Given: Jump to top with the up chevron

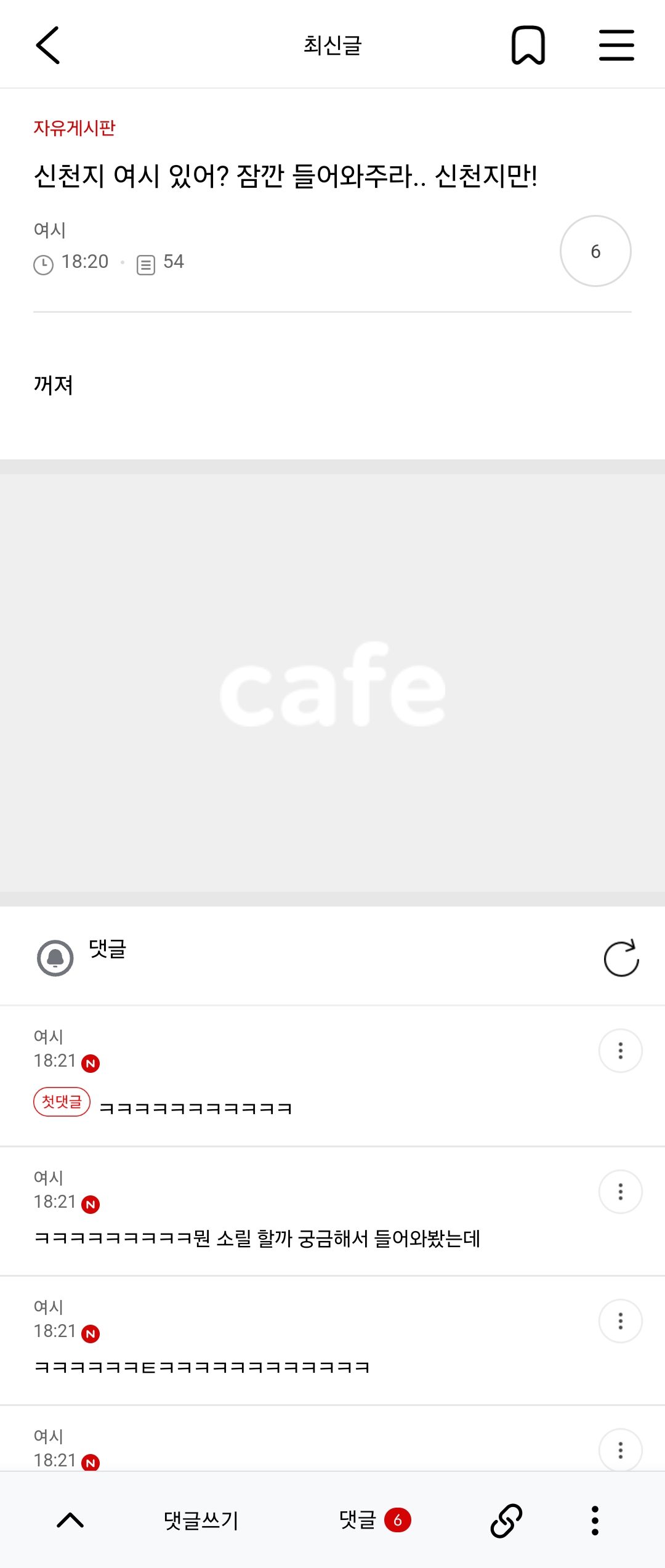Looking at the screenshot, I should (x=70, y=1521).
